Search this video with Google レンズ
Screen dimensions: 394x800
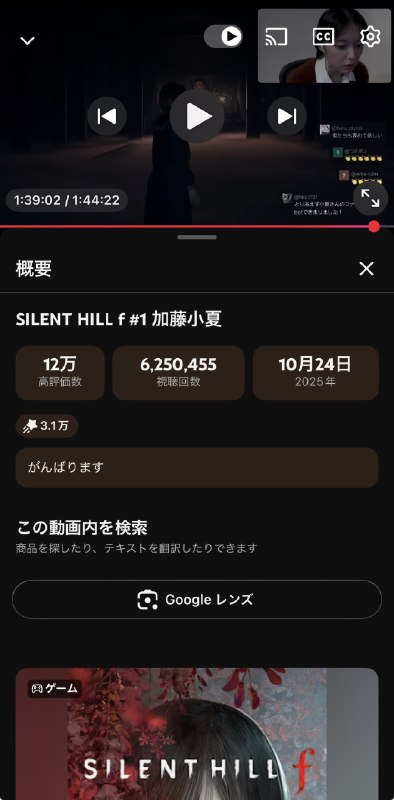[197, 599]
